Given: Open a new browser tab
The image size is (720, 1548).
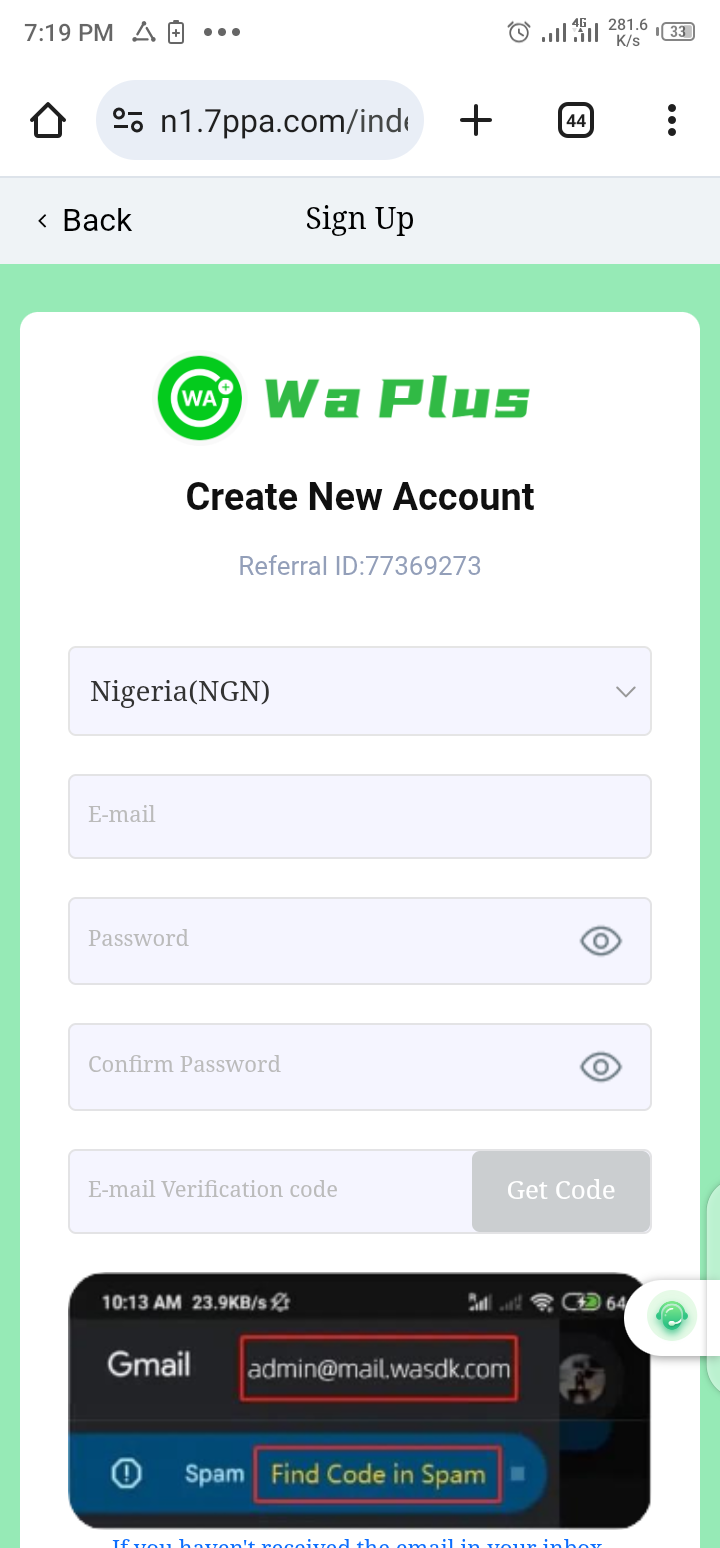Looking at the screenshot, I should [x=476, y=121].
